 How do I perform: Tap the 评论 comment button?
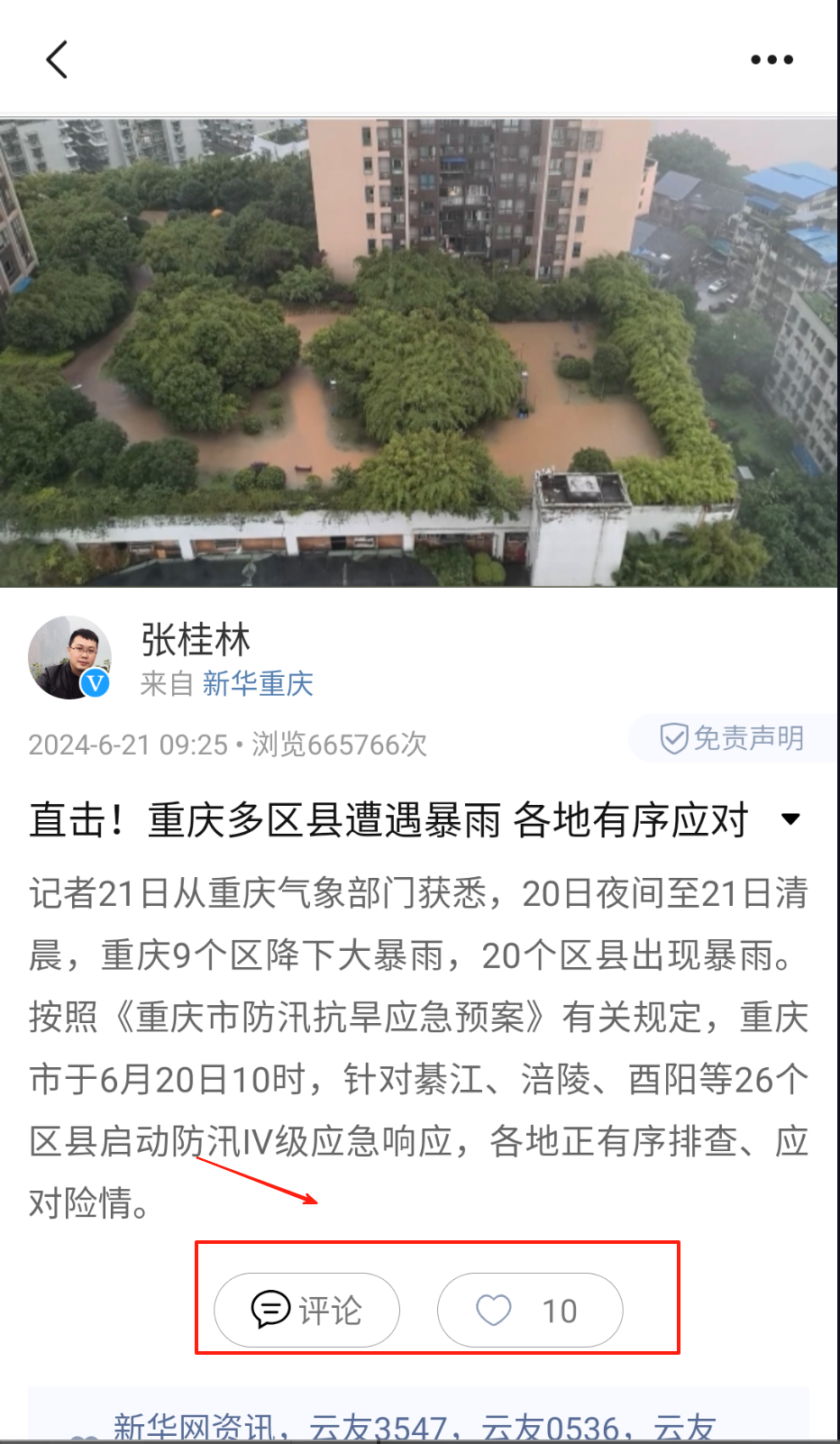pyautogui.click(x=306, y=1310)
